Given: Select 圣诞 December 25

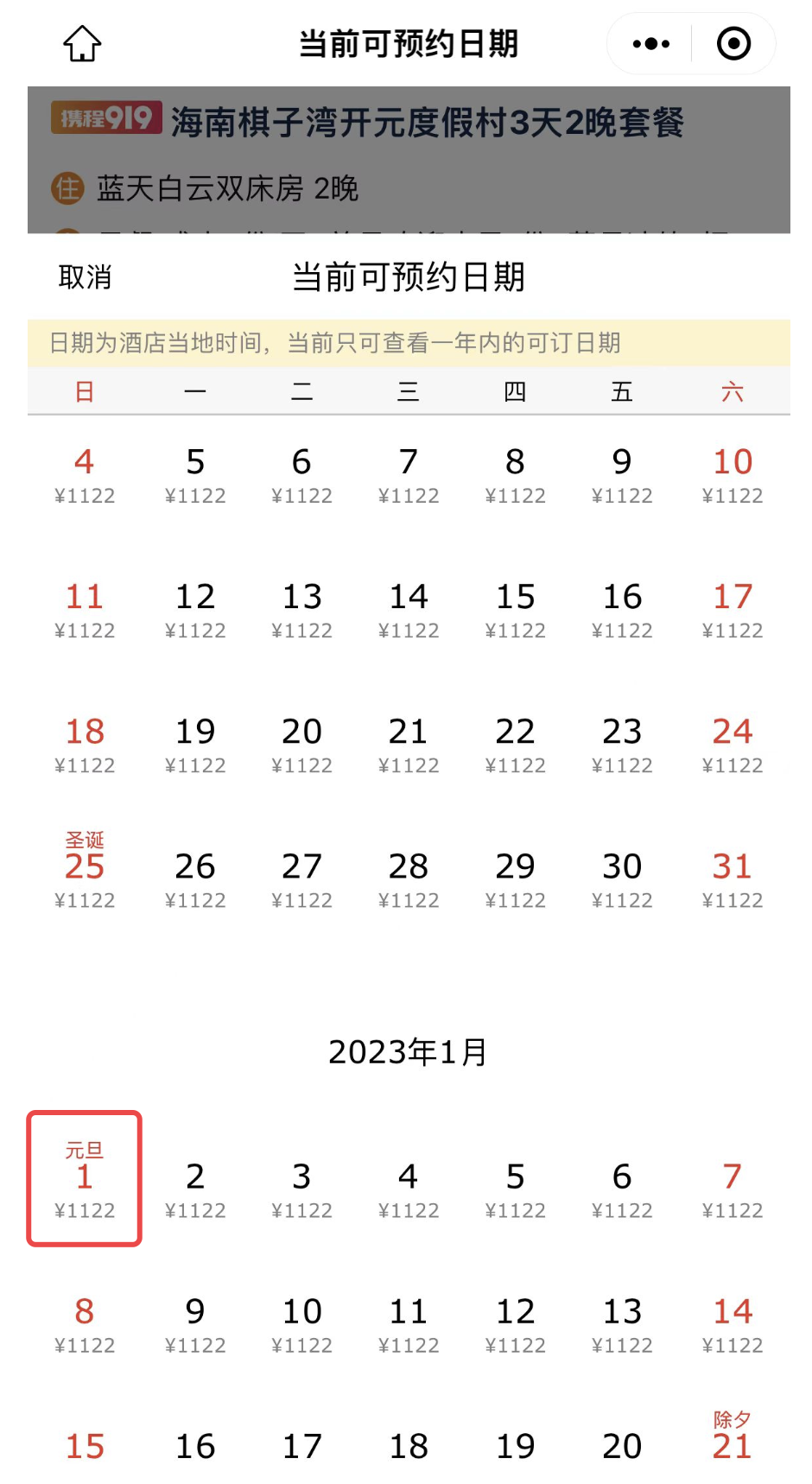Looking at the screenshot, I should tap(85, 871).
